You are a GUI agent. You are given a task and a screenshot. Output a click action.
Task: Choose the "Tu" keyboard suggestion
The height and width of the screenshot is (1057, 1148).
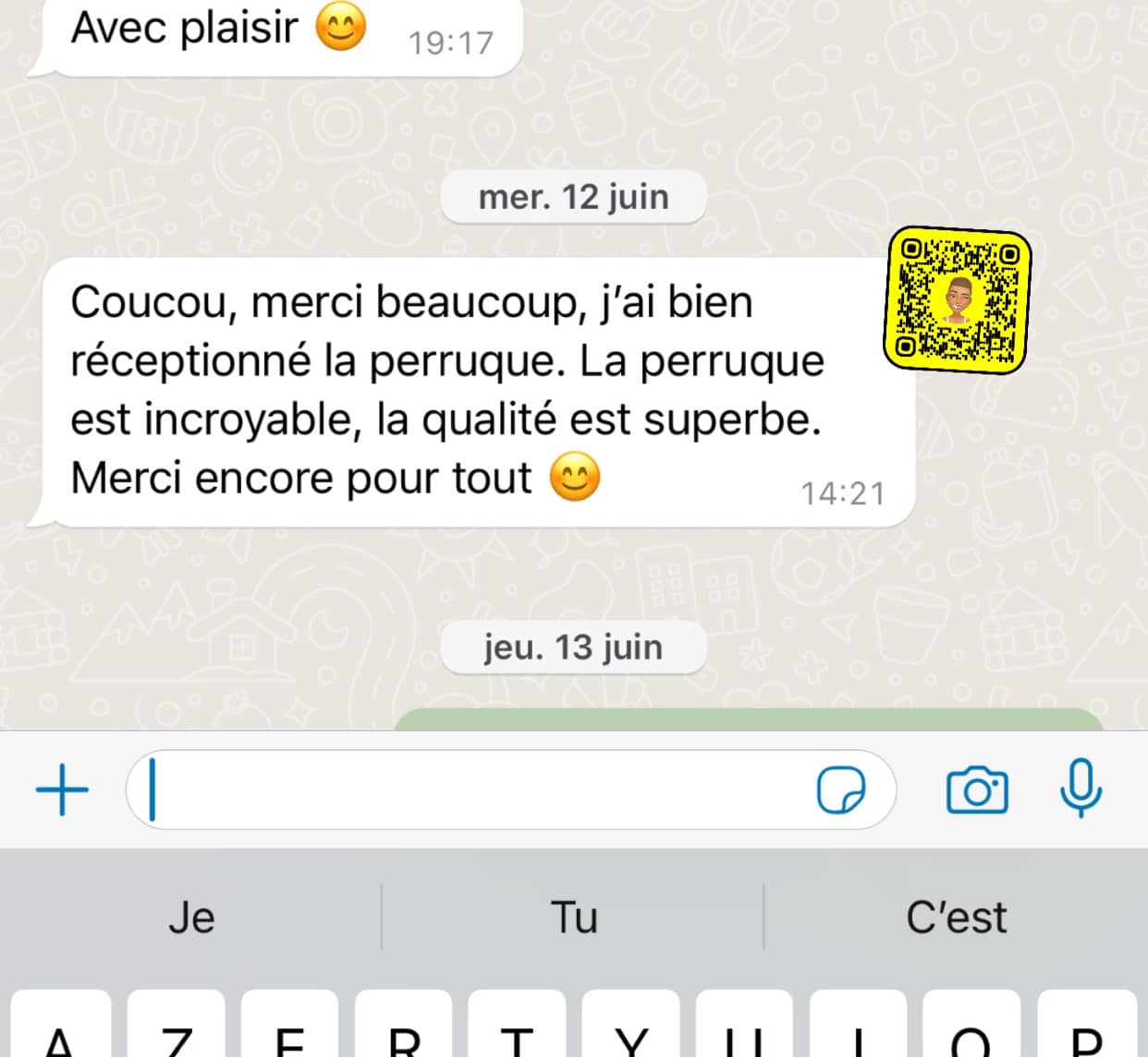(574, 917)
